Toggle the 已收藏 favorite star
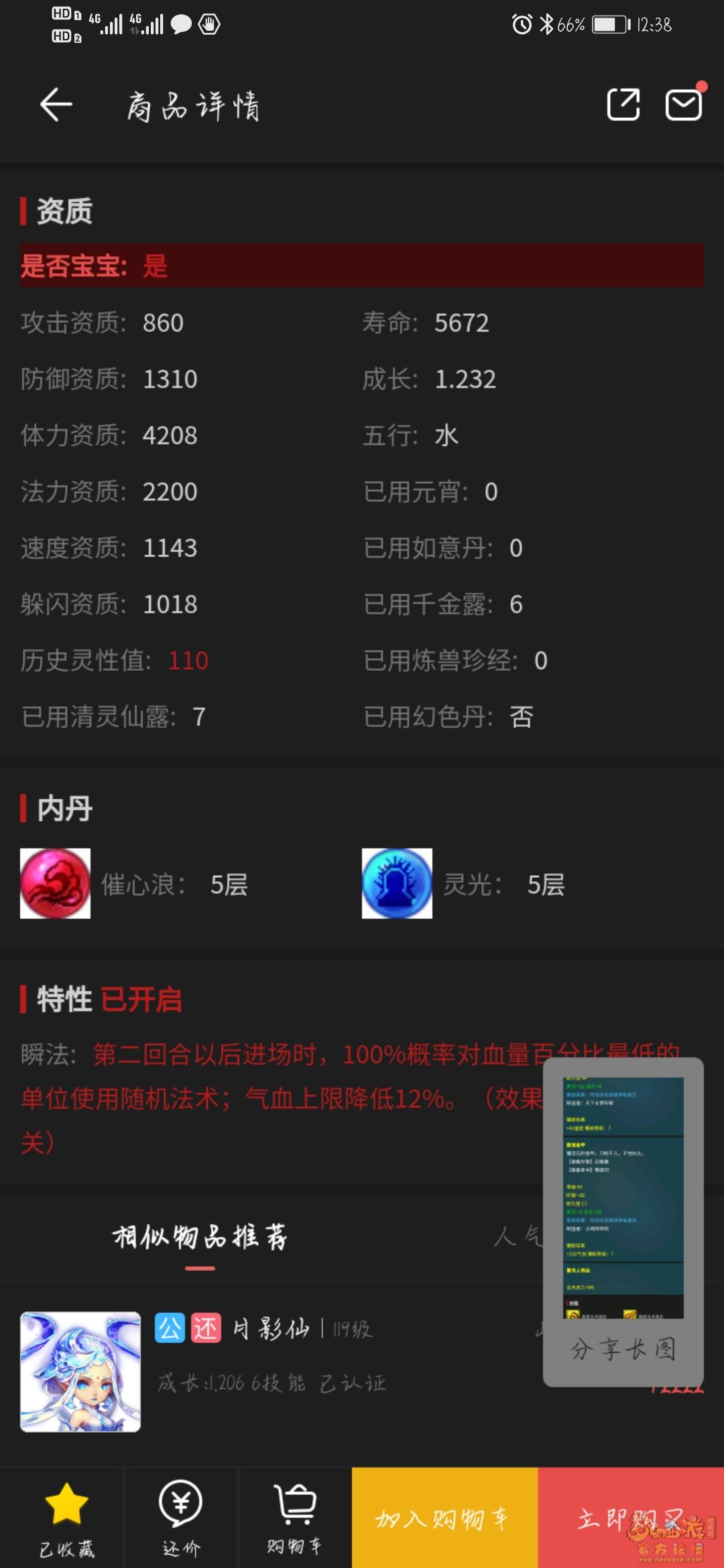 coord(66,1517)
